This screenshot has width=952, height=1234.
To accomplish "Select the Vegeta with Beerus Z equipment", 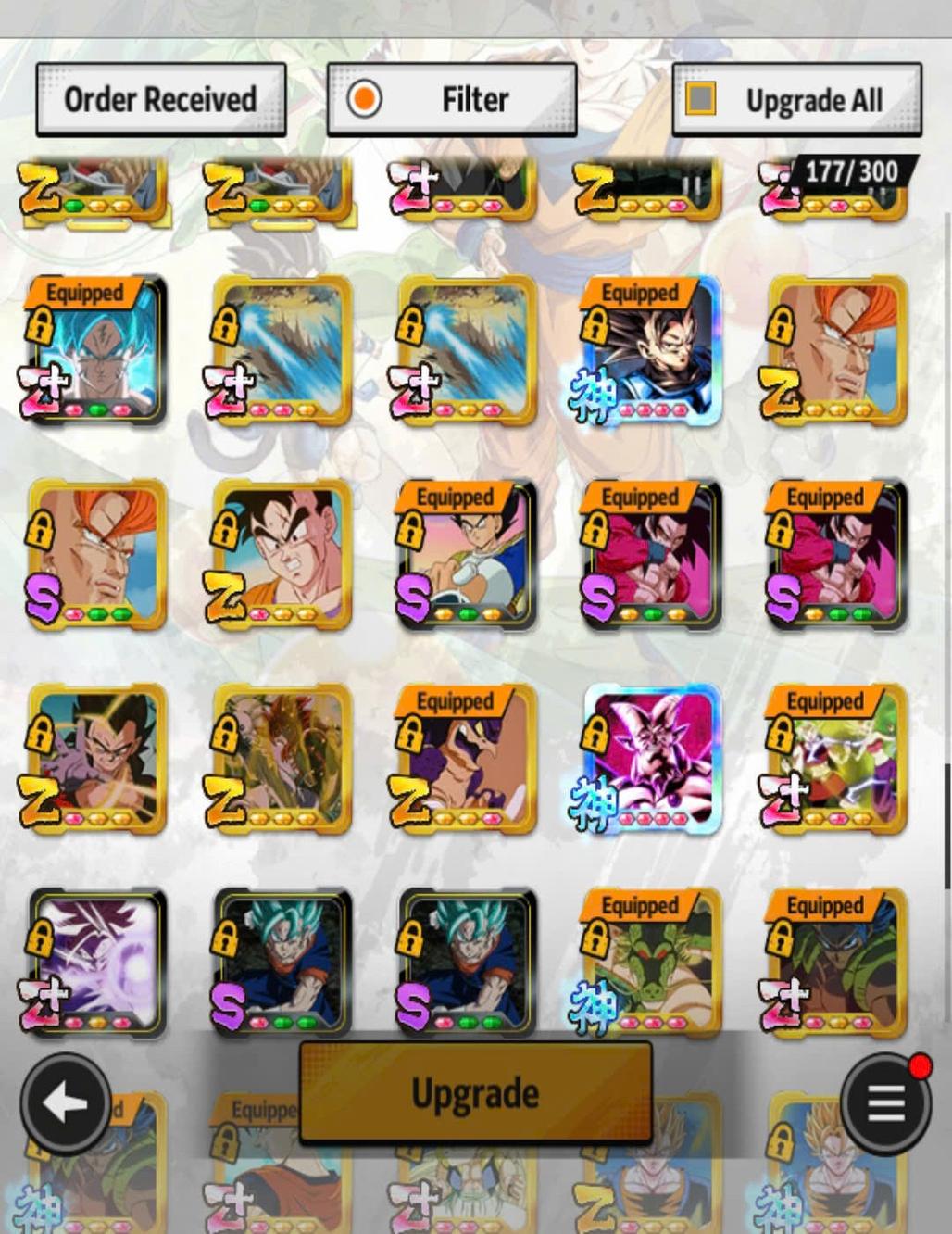I will tap(96, 758).
